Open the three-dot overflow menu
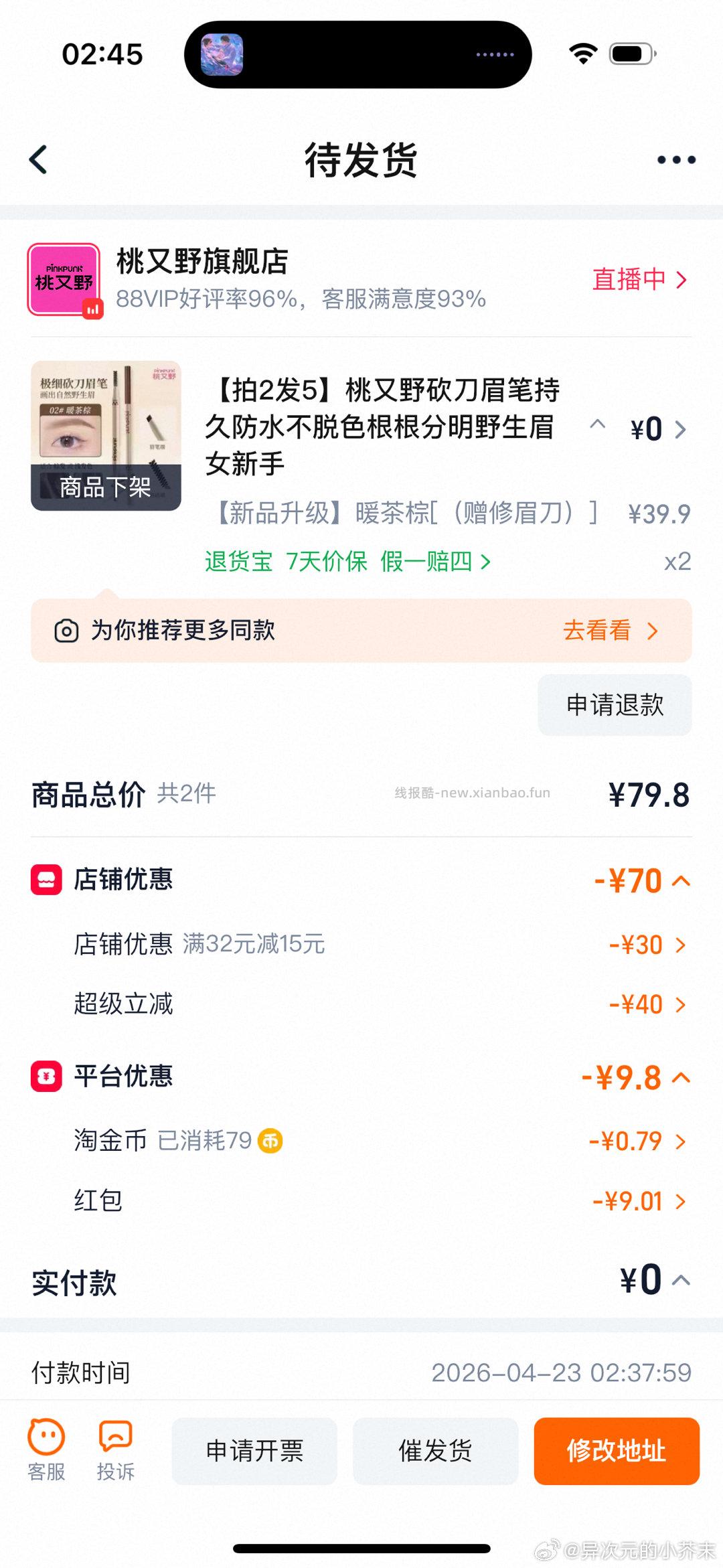The height and width of the screenshot is (1568, 723). point(675,160)
